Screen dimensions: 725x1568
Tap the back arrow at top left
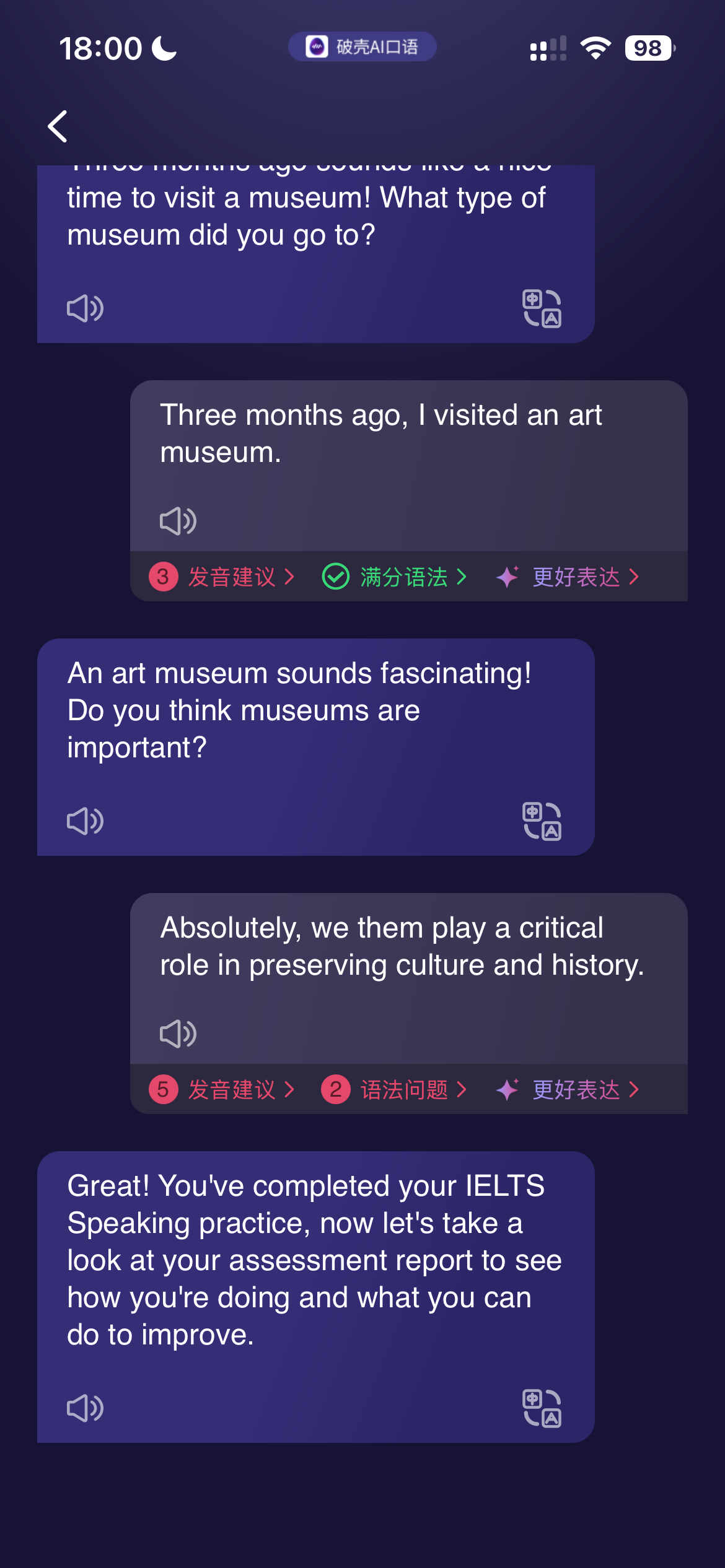[x=57, y=126]
